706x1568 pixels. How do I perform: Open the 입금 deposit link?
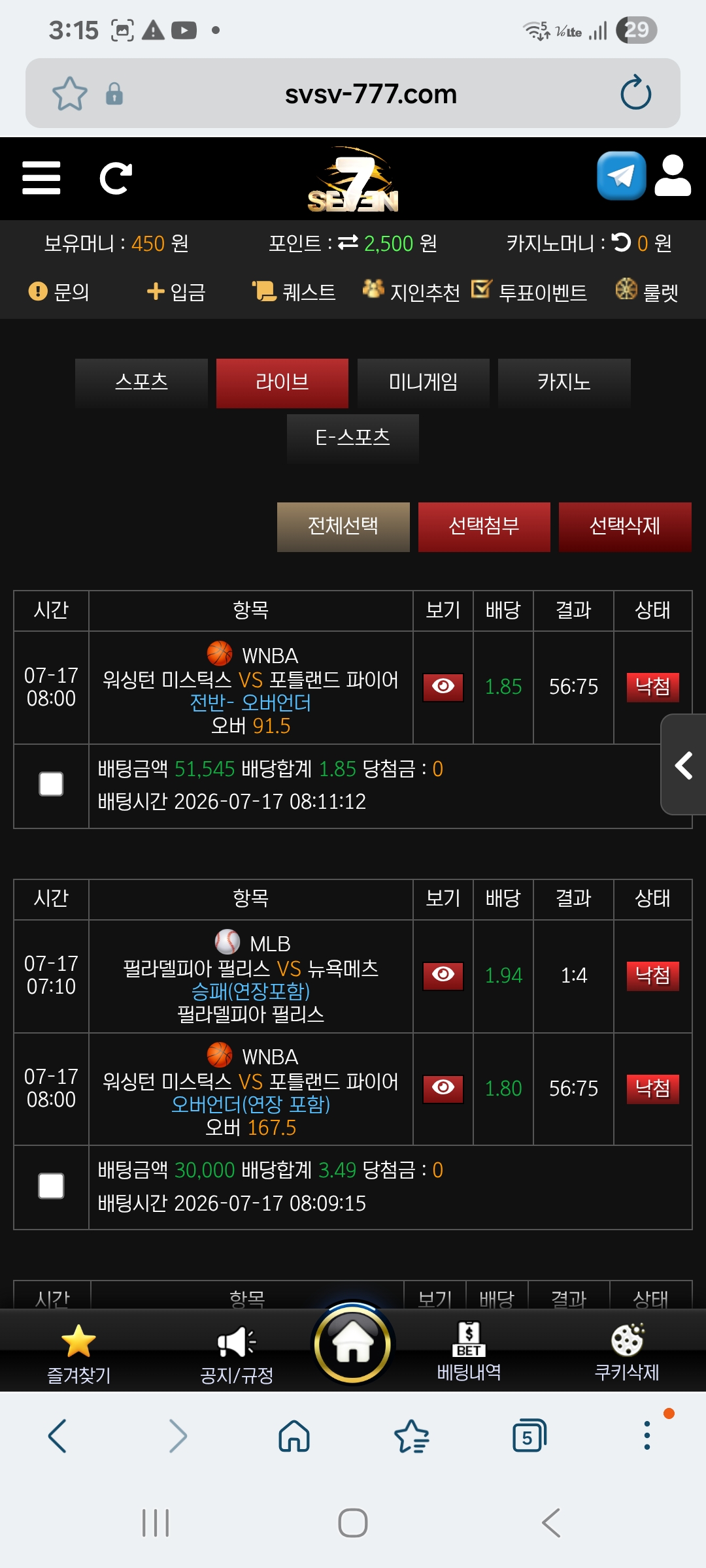click(176, 292)
